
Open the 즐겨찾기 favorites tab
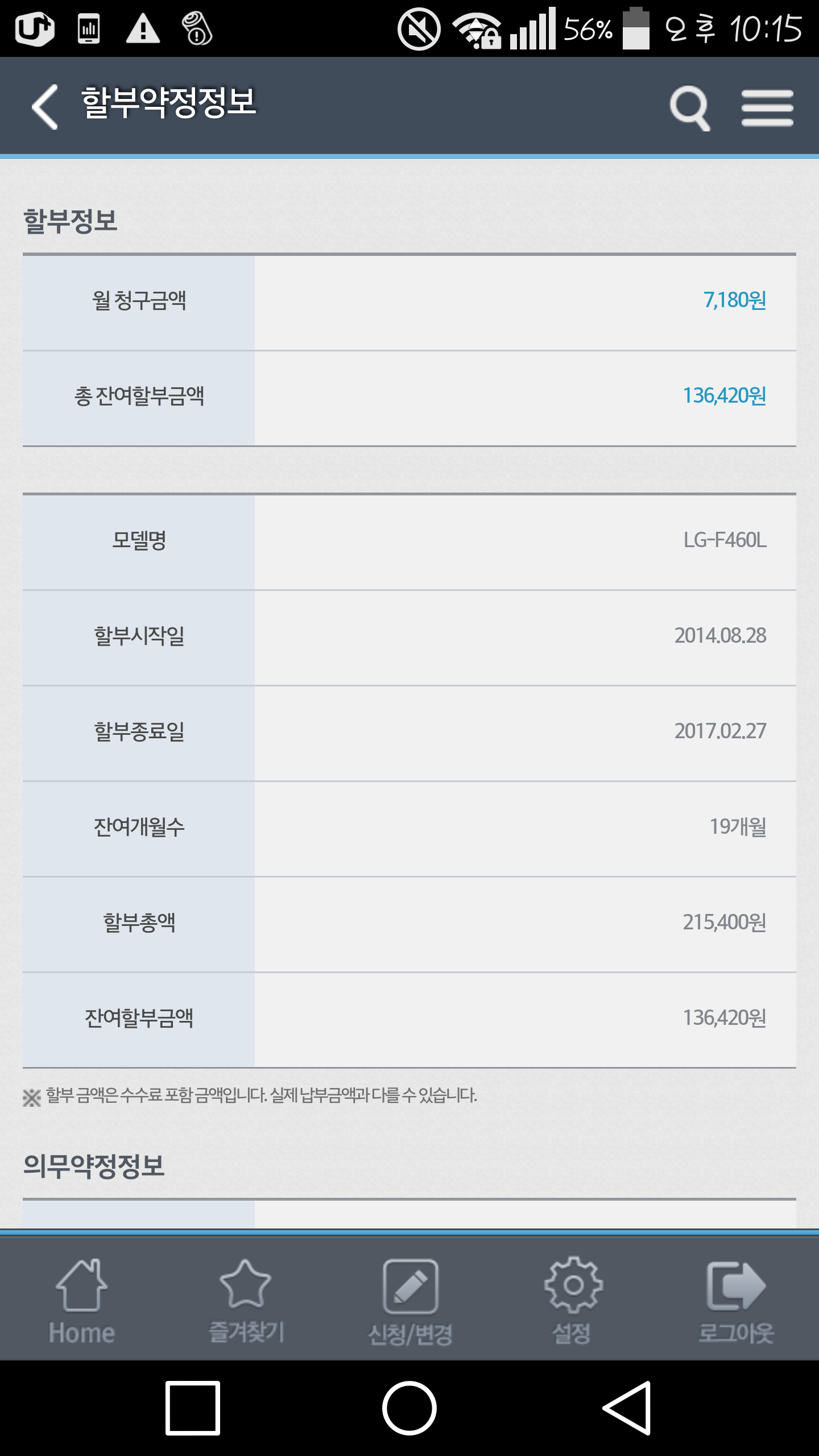click(x=246, y=1302)
